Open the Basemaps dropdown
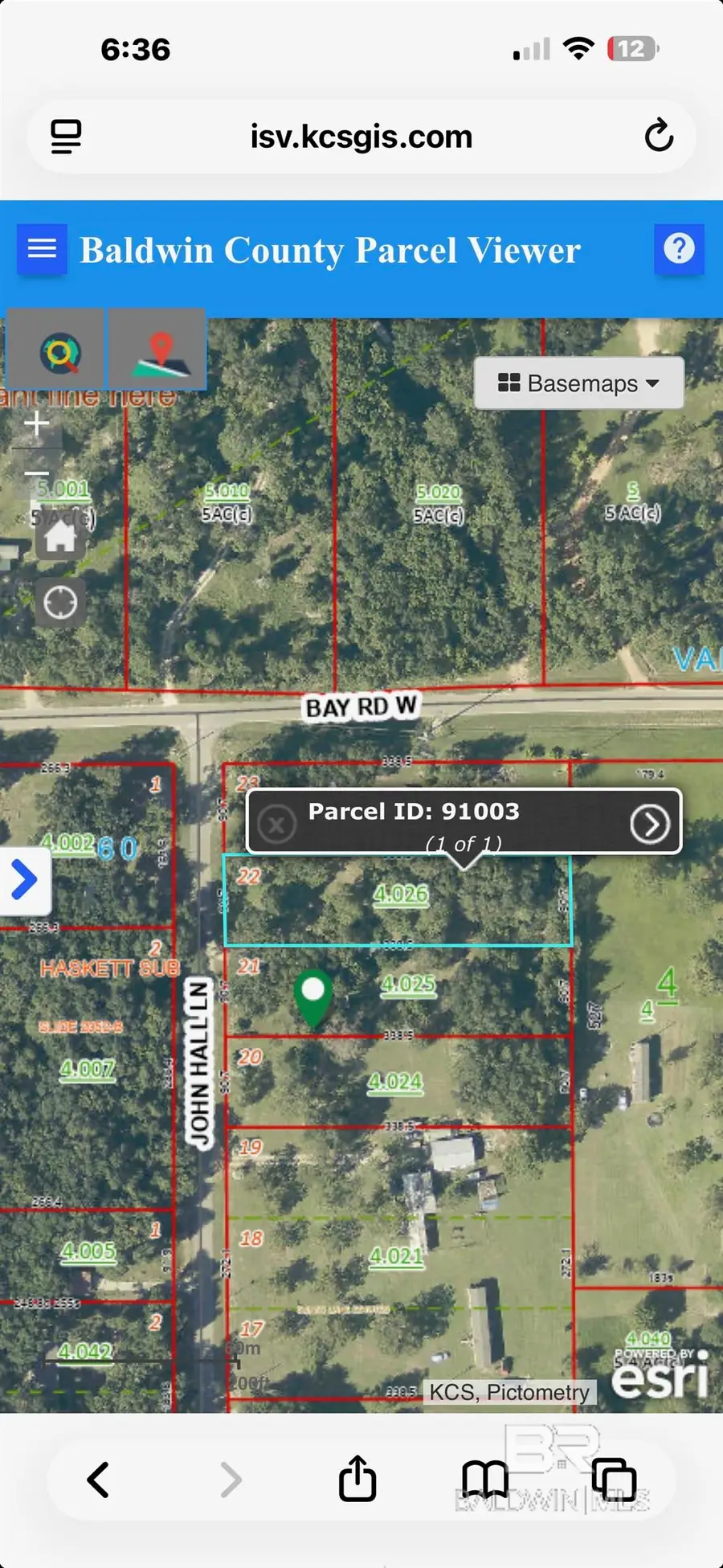 coord(578,383)
